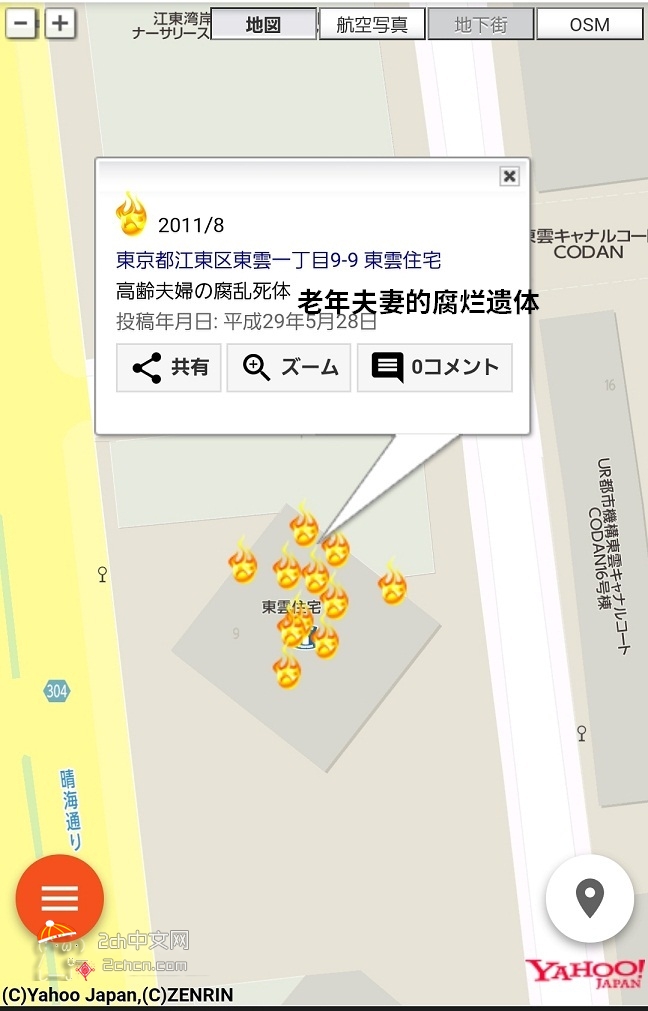Switch to the 地図 map view
This screenshot has height=1011, width=648.
click(x=264, y=24)
